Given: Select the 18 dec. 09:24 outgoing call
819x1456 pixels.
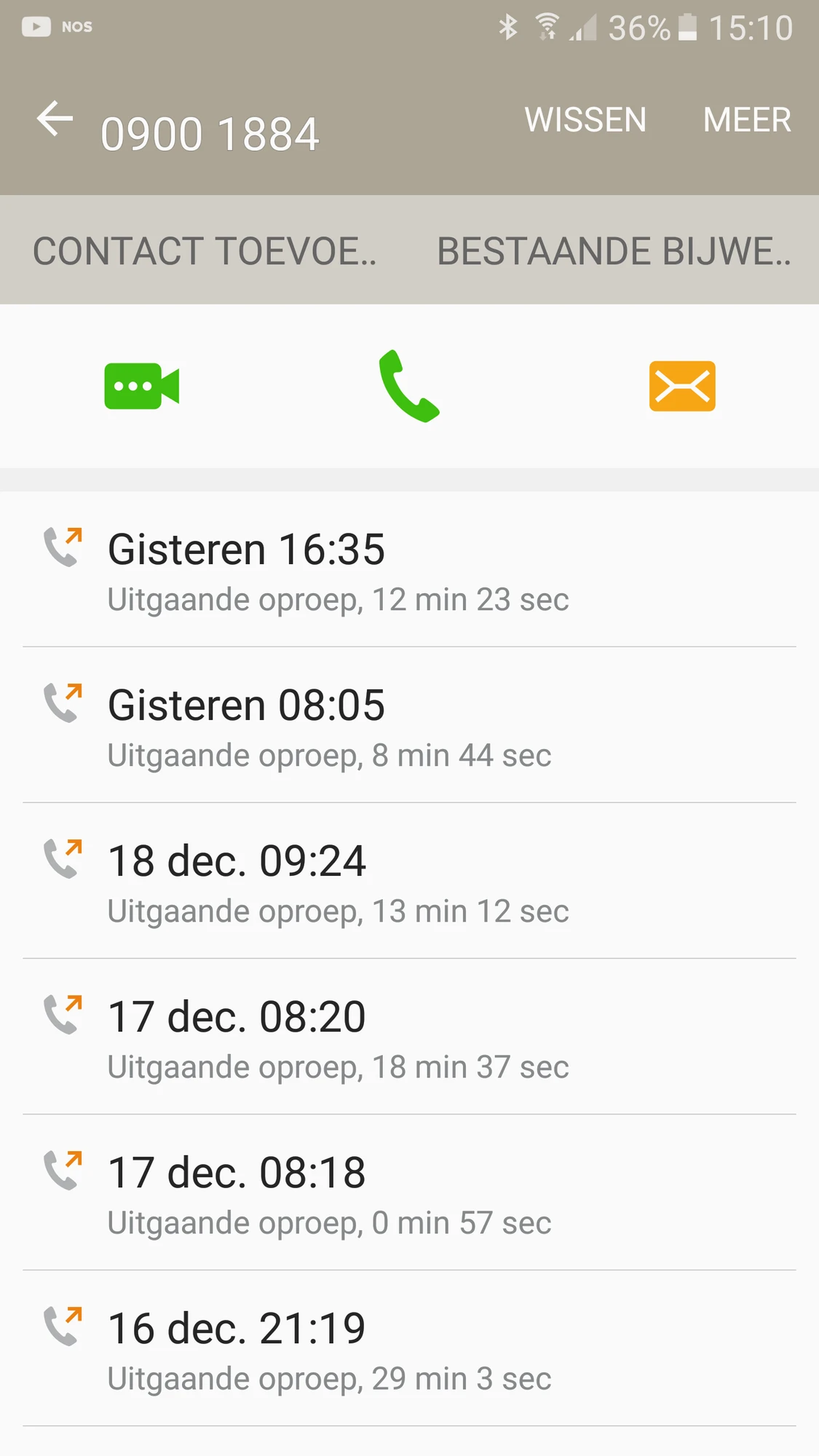Looking at the screenshot, I should point(409,881).
